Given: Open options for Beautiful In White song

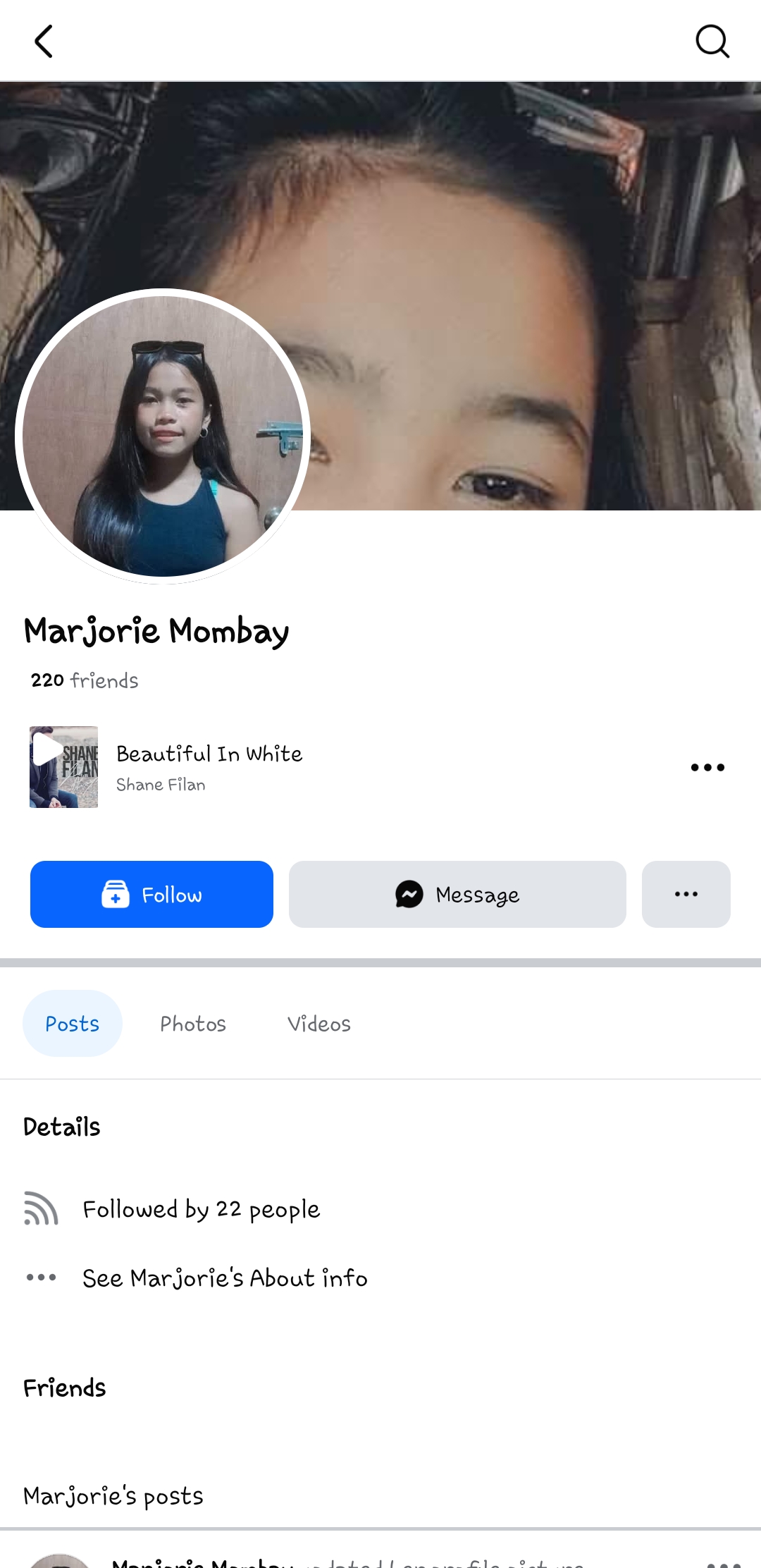Looking at the screenshot, I should click(707, 767).
